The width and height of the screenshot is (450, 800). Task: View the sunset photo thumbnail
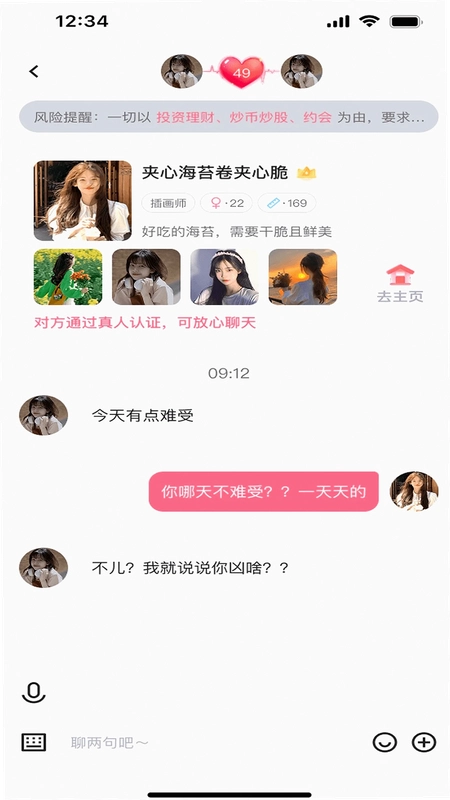pyautogui.click(x=303, y=277)
